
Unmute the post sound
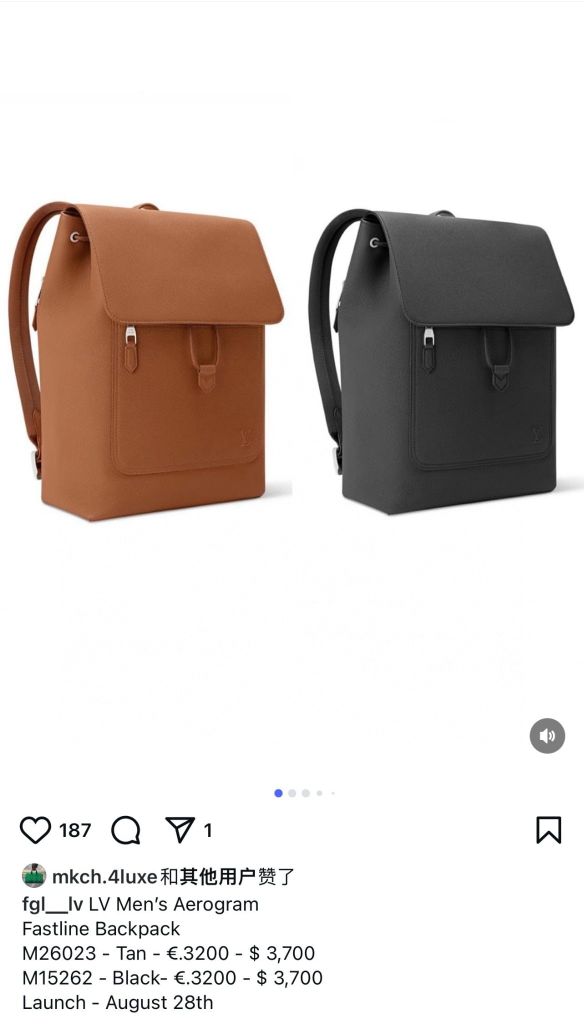(547, 736)
